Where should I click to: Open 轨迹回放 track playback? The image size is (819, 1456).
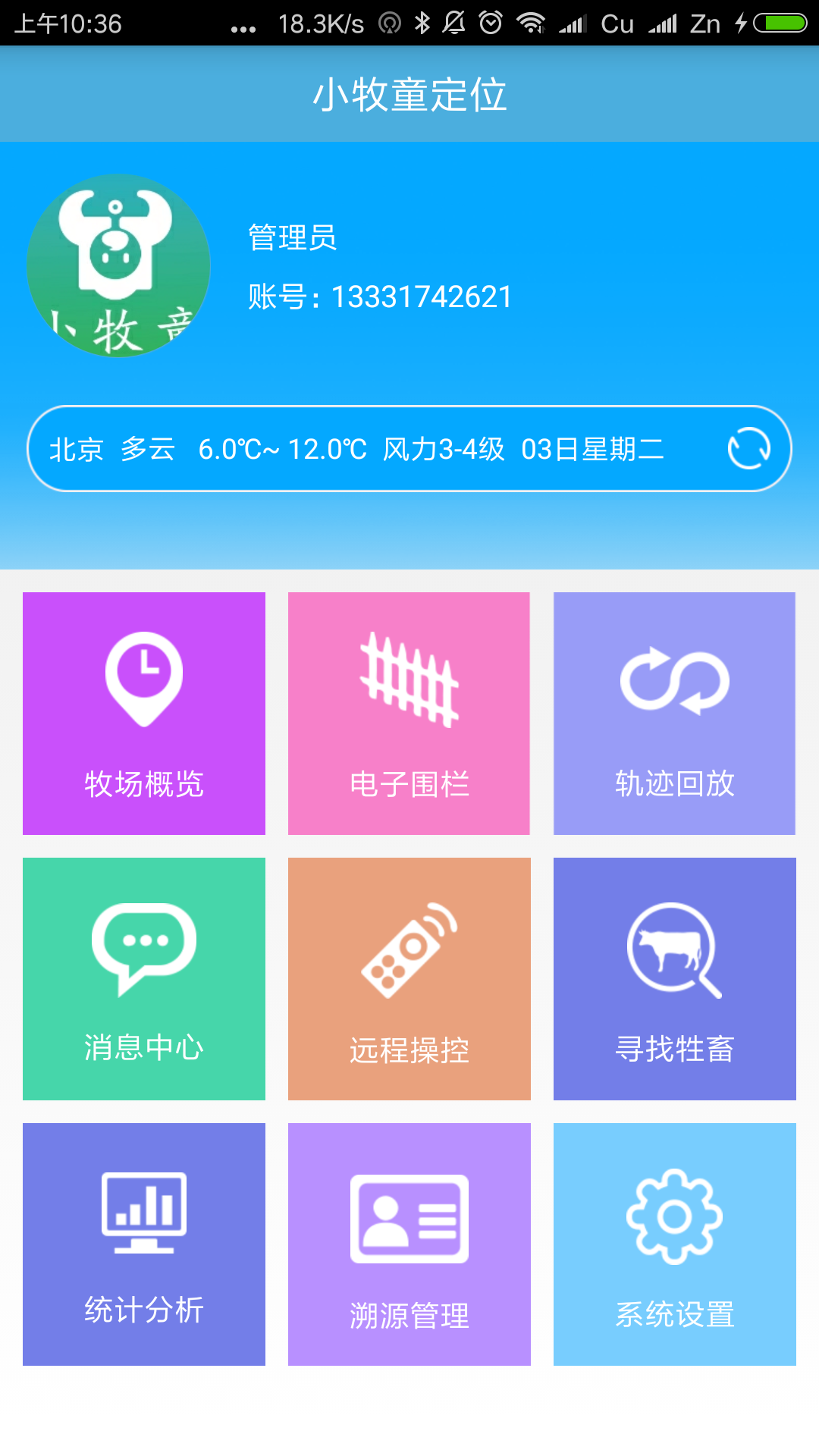(x=674, y=711)
